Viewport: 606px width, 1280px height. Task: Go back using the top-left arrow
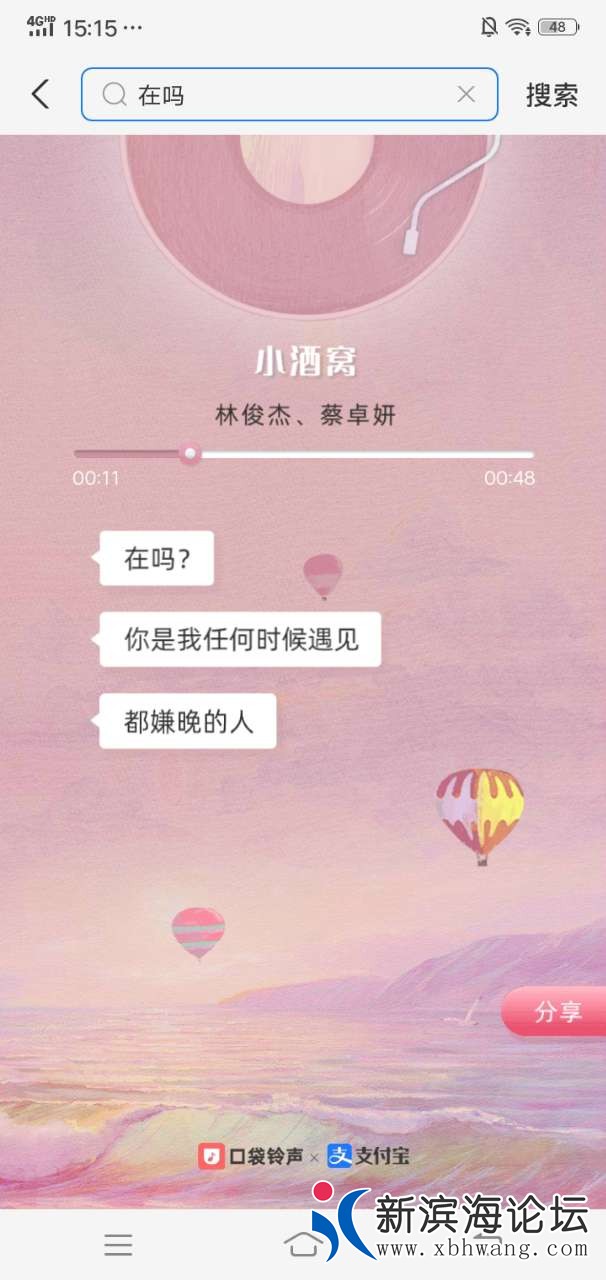click(40, 95)
